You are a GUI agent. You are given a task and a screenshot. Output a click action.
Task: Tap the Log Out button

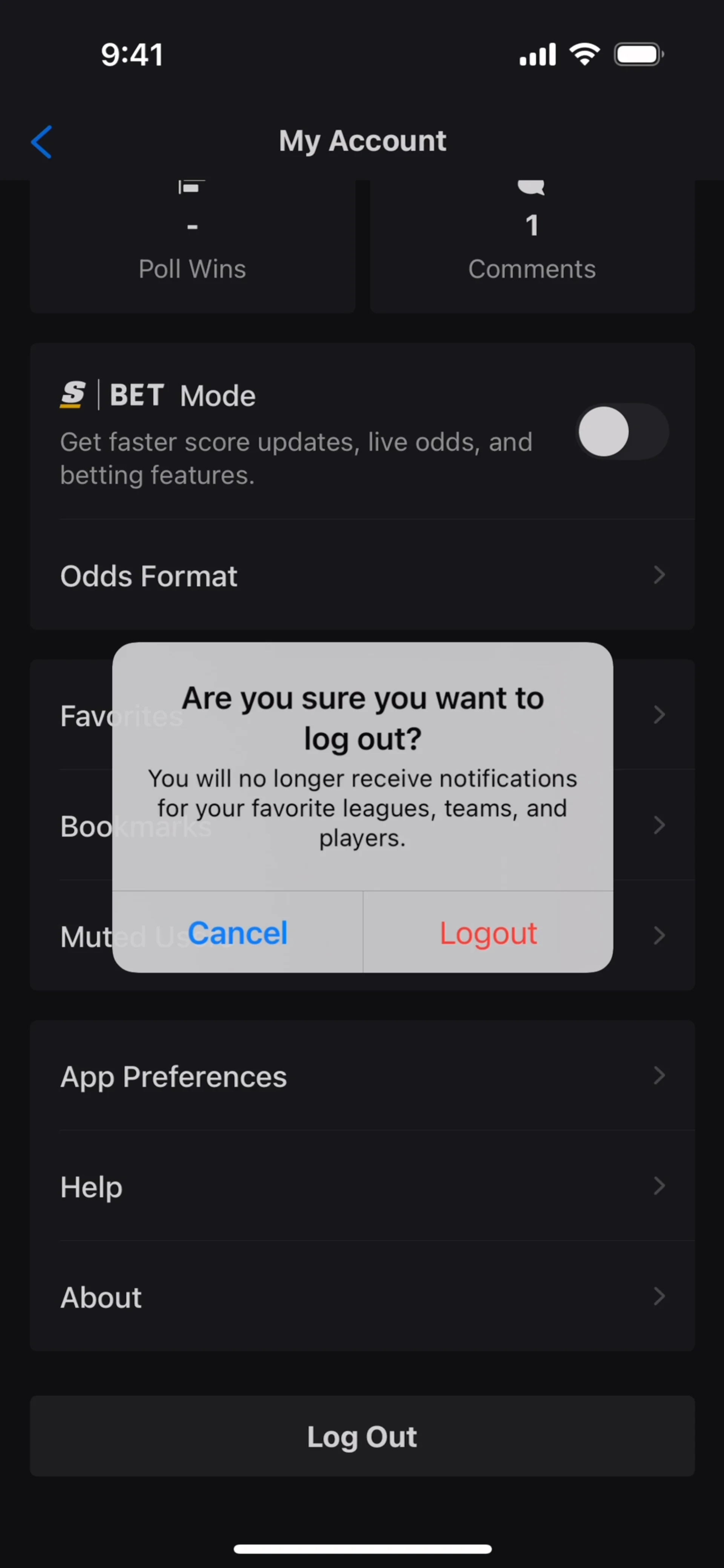point(362,1436)
